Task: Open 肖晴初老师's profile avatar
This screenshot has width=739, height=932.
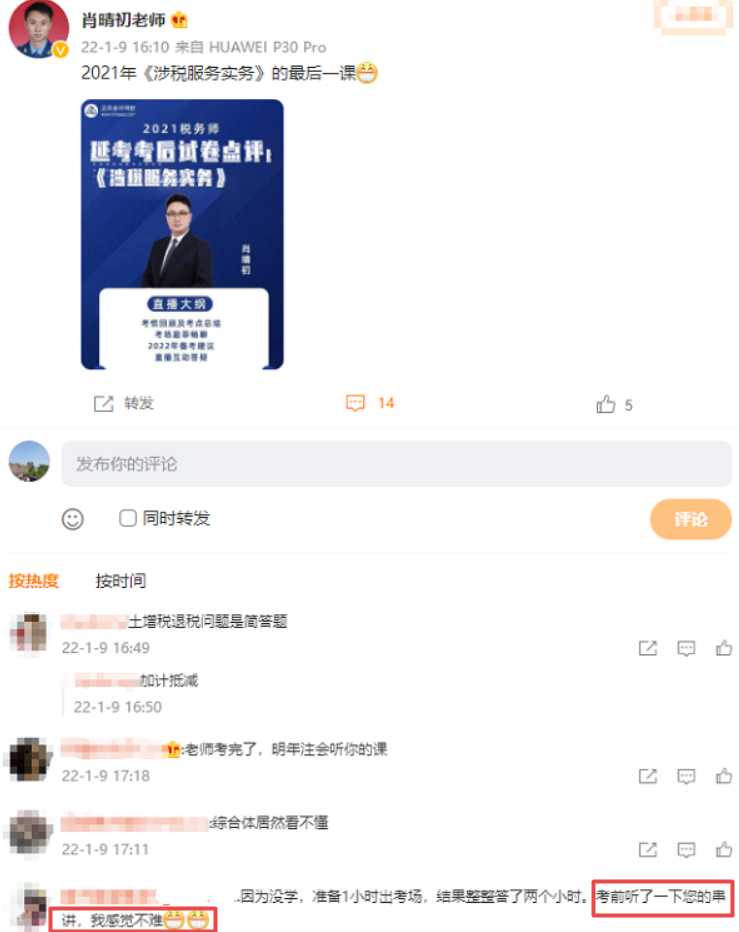Action: tap(38, 31)
